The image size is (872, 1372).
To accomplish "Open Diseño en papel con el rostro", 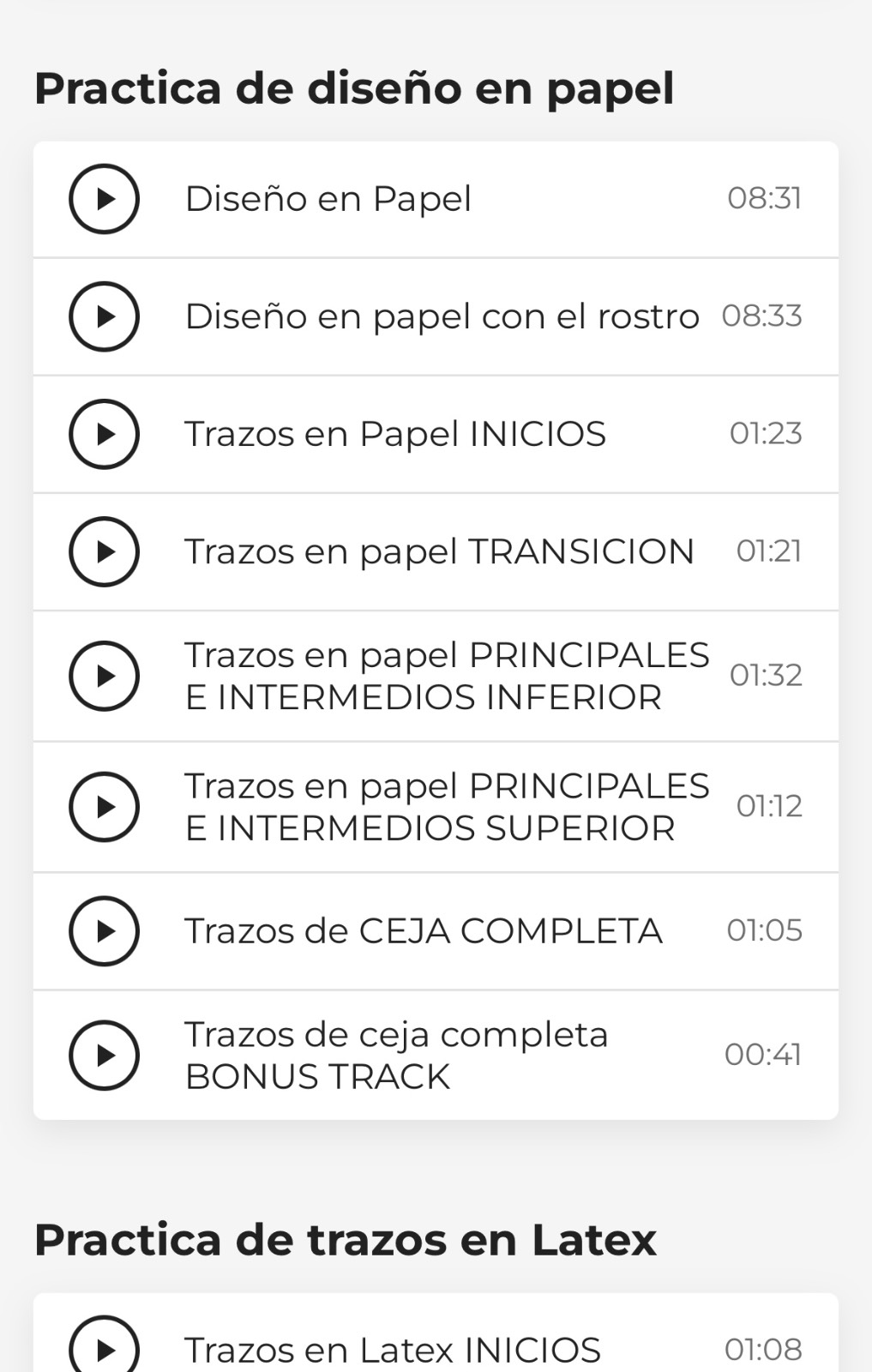I will pos(104,316).
